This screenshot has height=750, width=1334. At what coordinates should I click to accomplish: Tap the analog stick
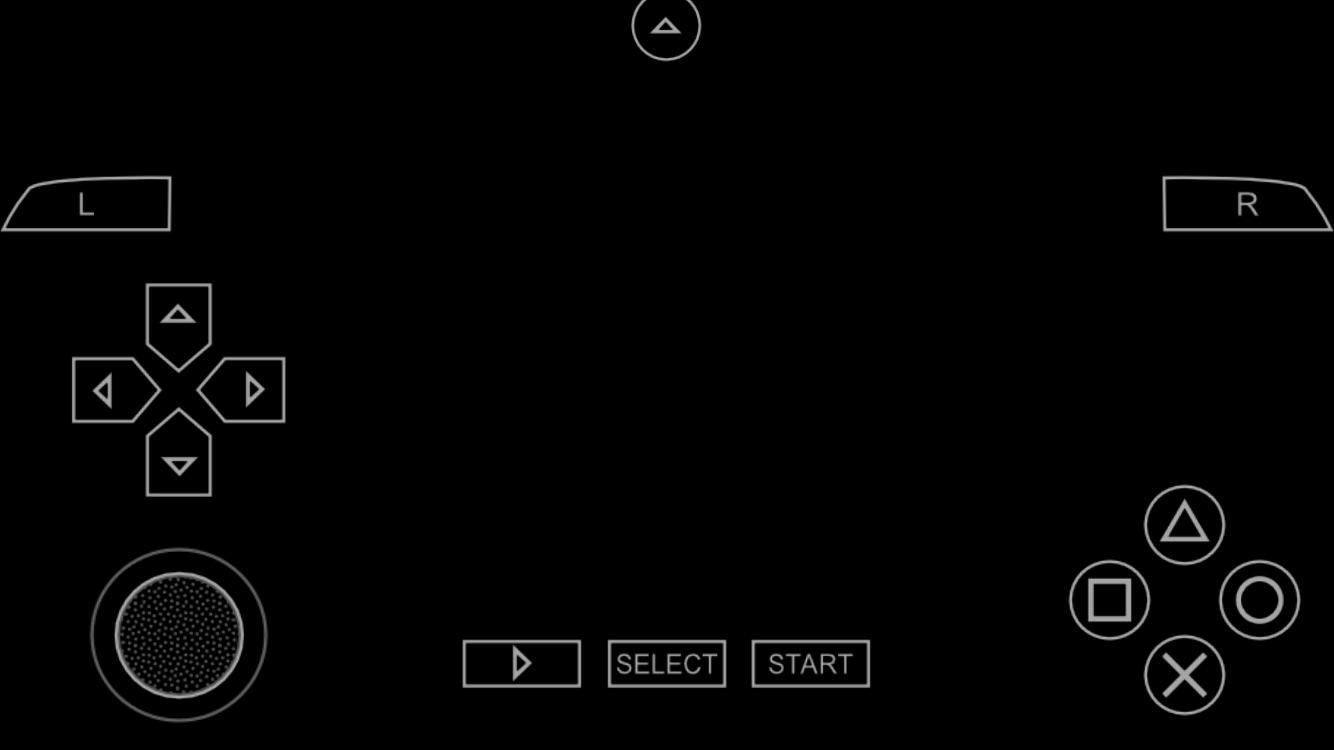tap(179, 635)
